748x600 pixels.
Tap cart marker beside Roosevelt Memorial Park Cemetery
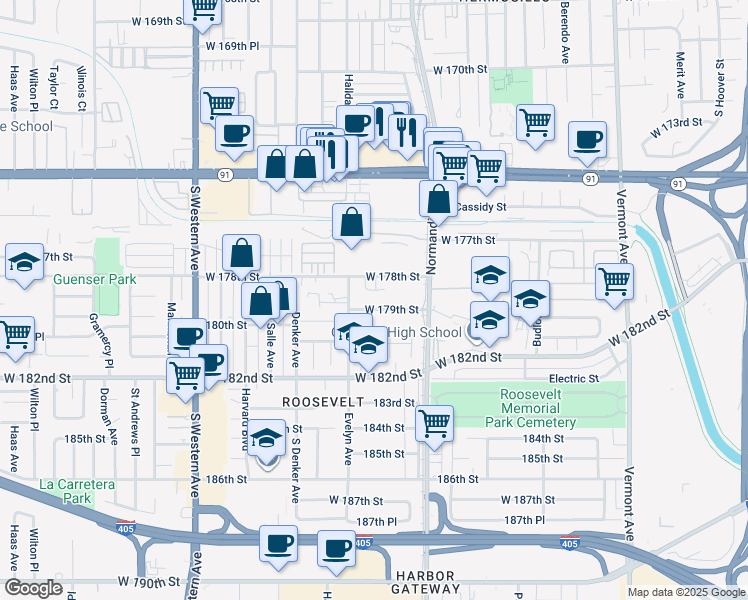tap(434, 424)
